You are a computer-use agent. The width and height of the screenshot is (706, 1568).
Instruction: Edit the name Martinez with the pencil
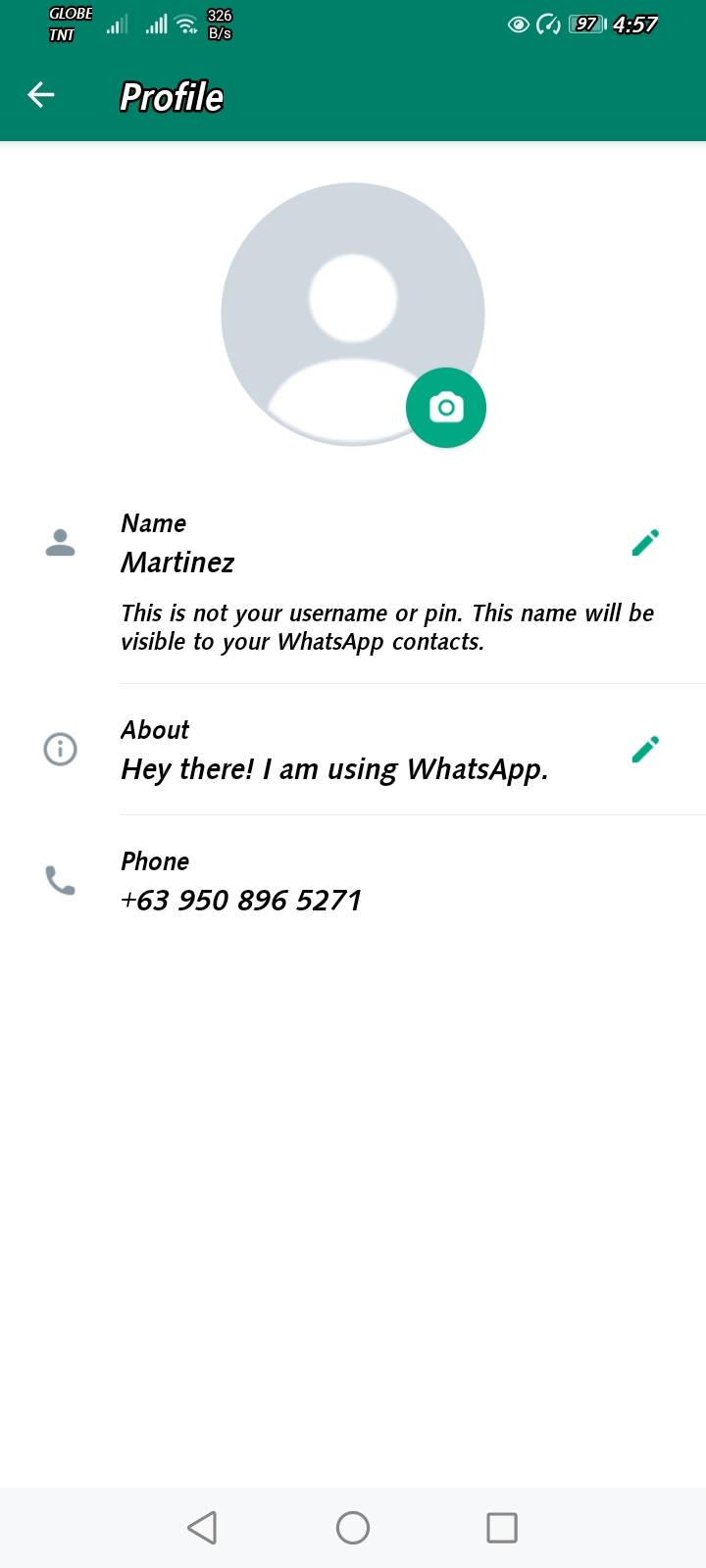[x=645, y=542]
